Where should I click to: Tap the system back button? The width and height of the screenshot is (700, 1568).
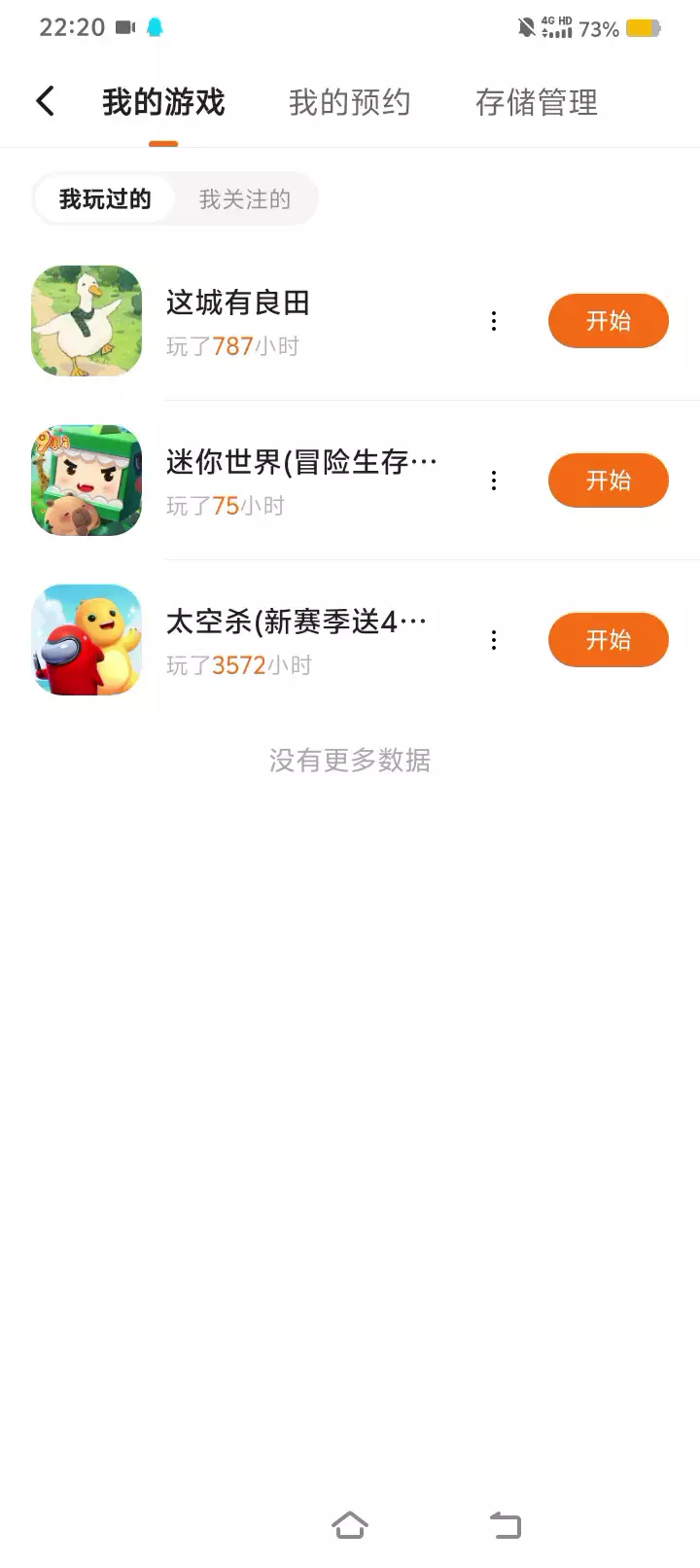click(506, 1525)
